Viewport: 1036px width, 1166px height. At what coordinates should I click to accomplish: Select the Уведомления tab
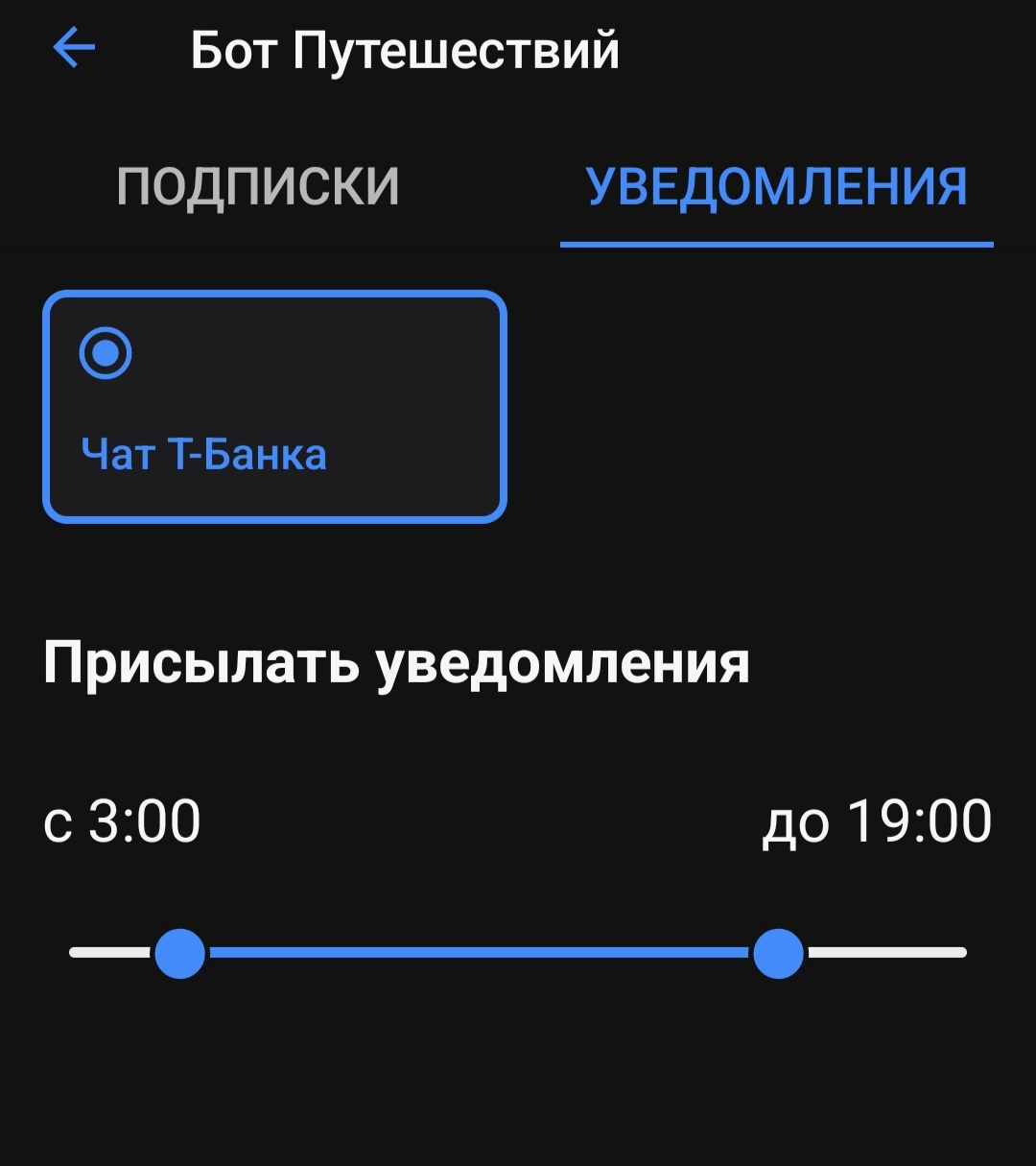tap(776, 186)
